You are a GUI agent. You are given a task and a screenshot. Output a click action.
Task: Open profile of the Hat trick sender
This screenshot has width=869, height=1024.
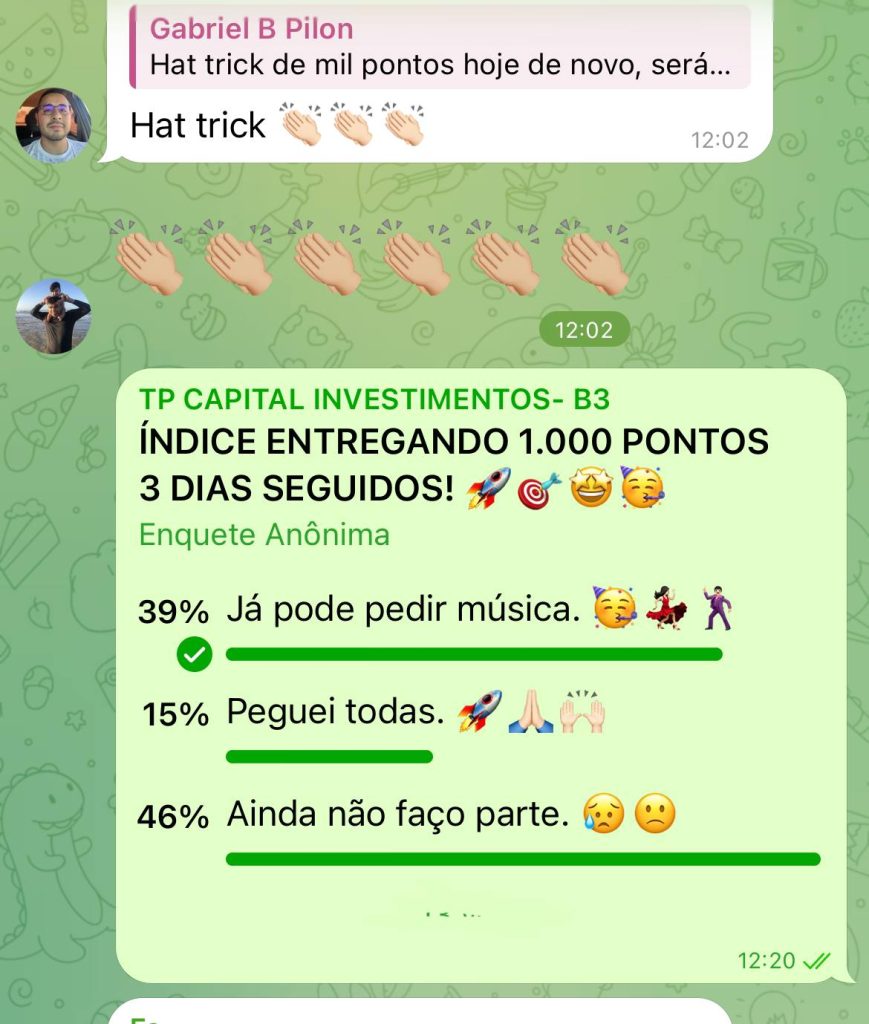pos(53,125)
